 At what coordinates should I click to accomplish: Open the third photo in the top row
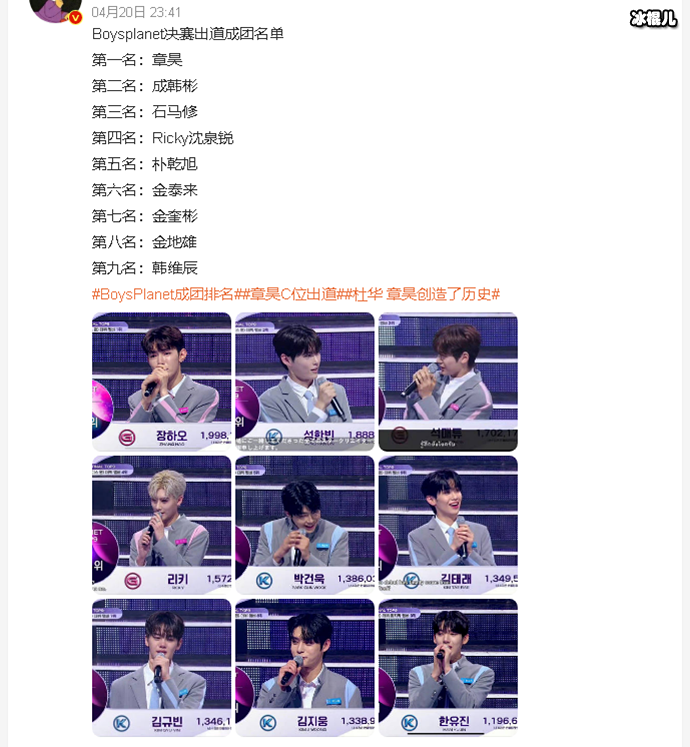(448, 382)
